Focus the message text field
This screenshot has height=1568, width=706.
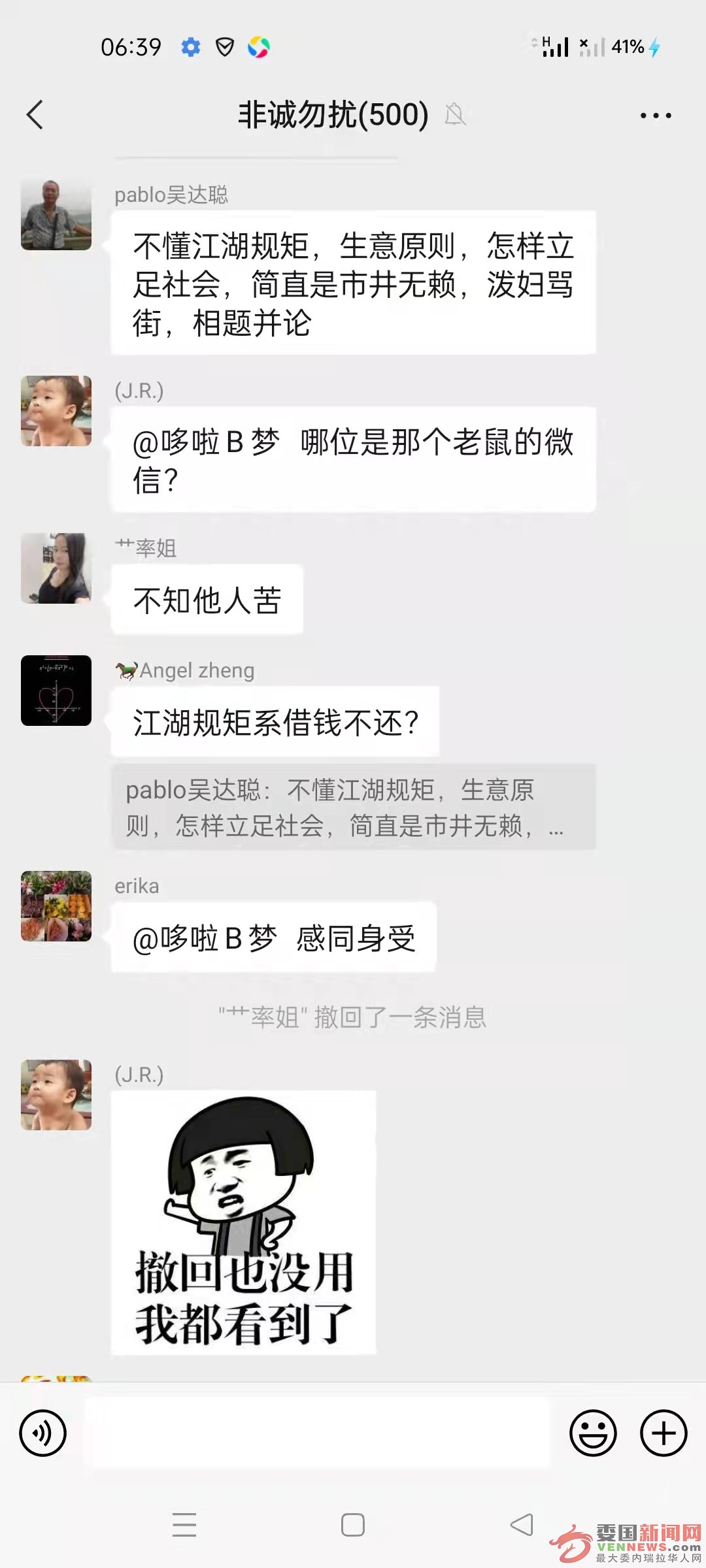click(318, 1433)
